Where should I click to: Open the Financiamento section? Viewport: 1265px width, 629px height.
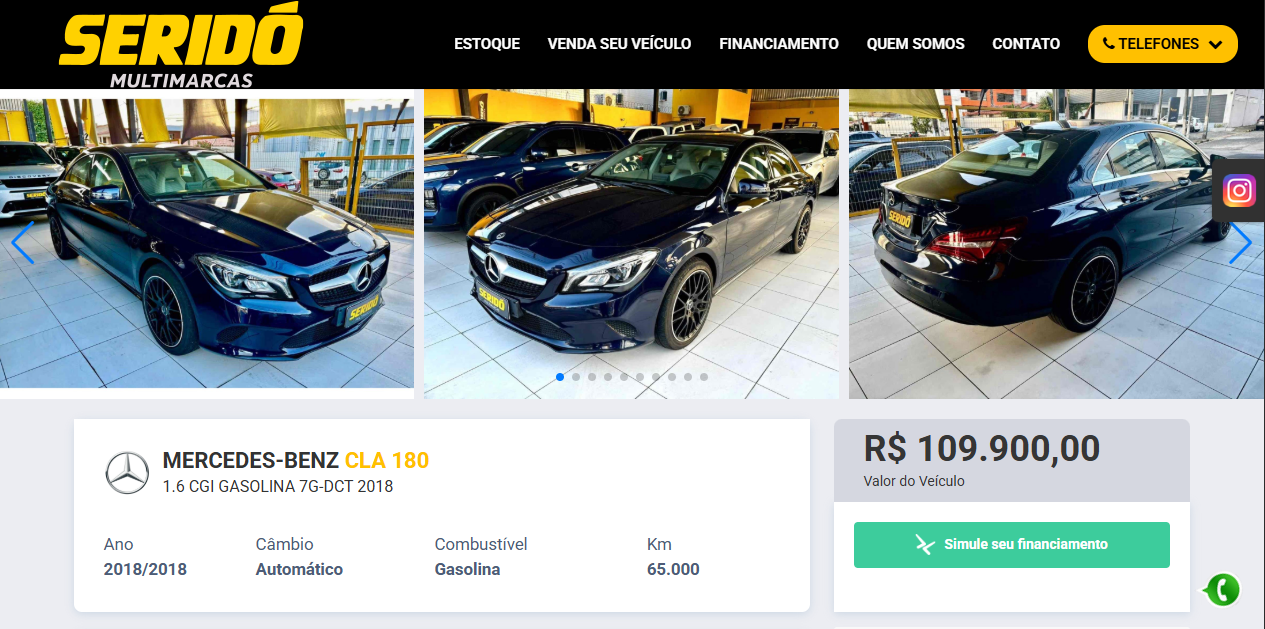tap(778, 44)
